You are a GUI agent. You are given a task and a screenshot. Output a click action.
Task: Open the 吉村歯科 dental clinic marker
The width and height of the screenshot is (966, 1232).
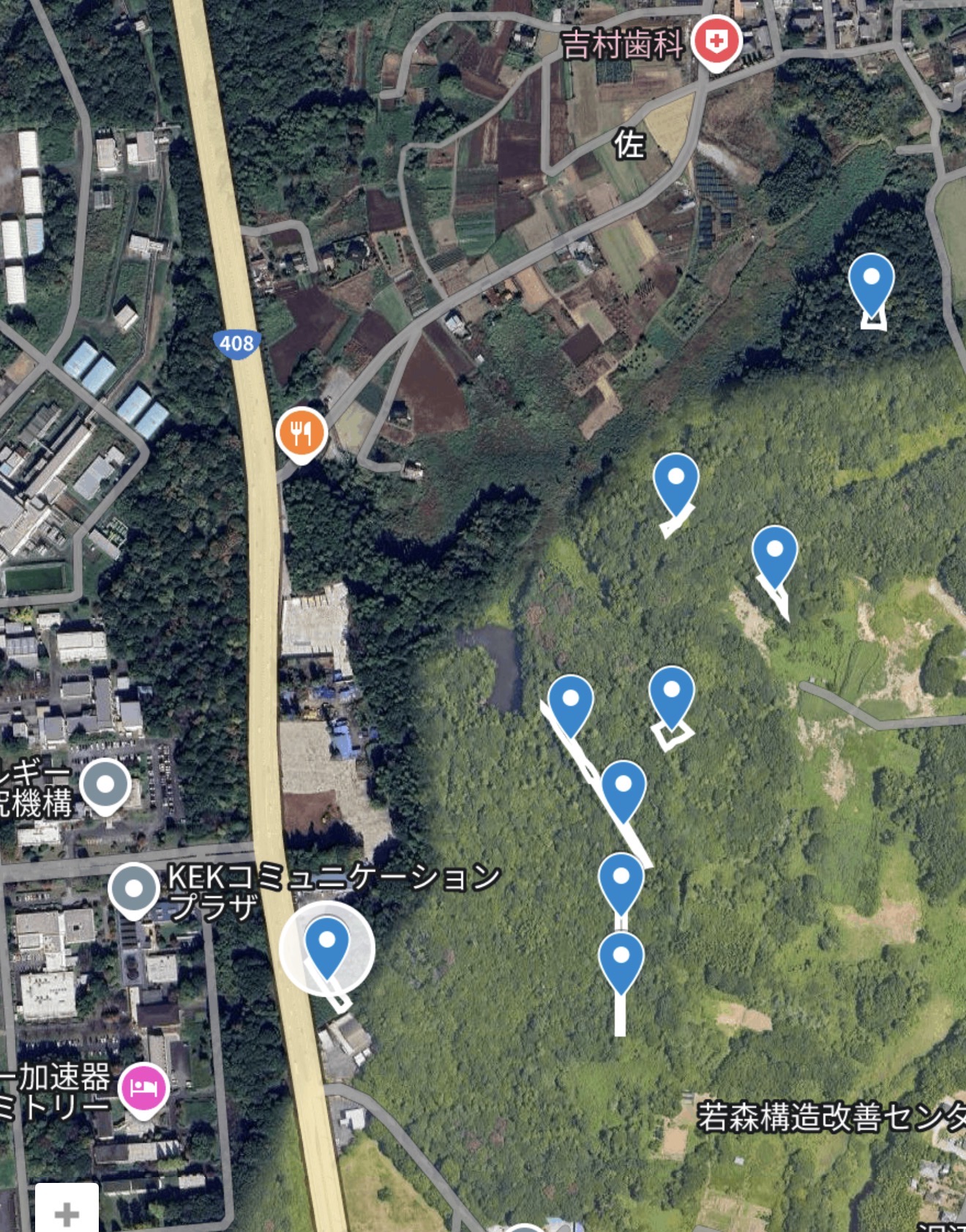[716, 42]
